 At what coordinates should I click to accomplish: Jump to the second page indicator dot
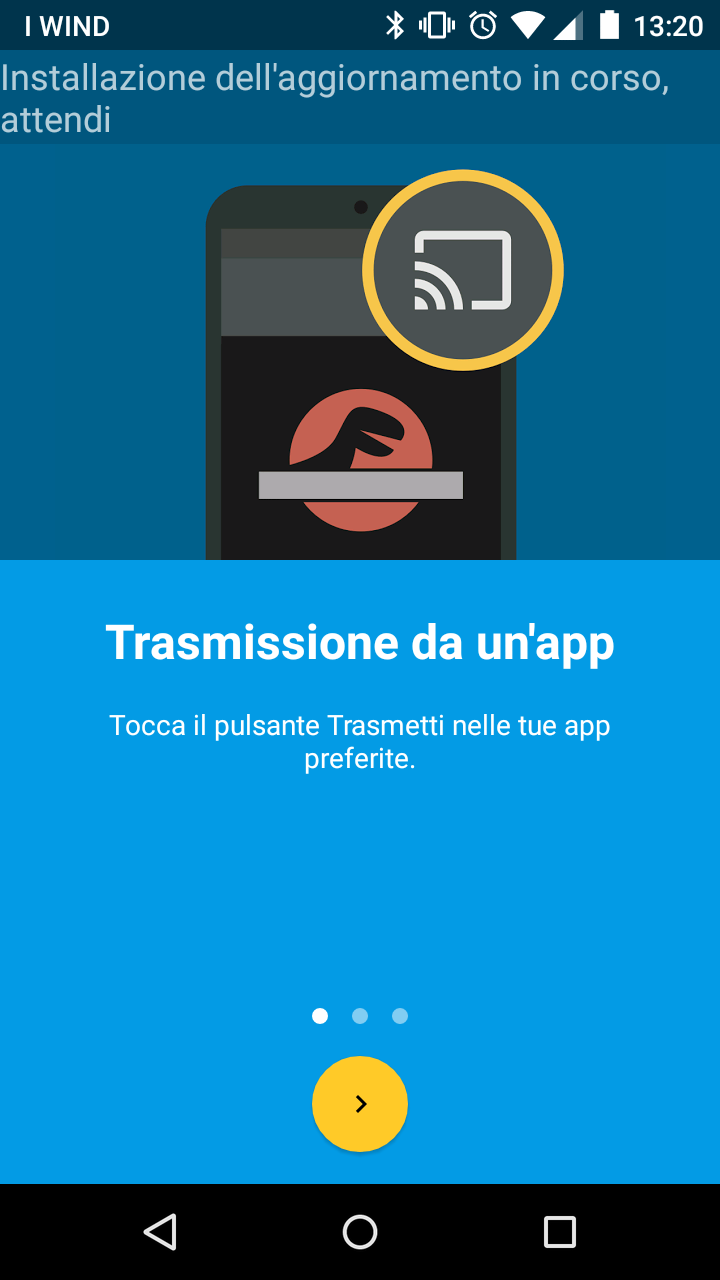360,1016
